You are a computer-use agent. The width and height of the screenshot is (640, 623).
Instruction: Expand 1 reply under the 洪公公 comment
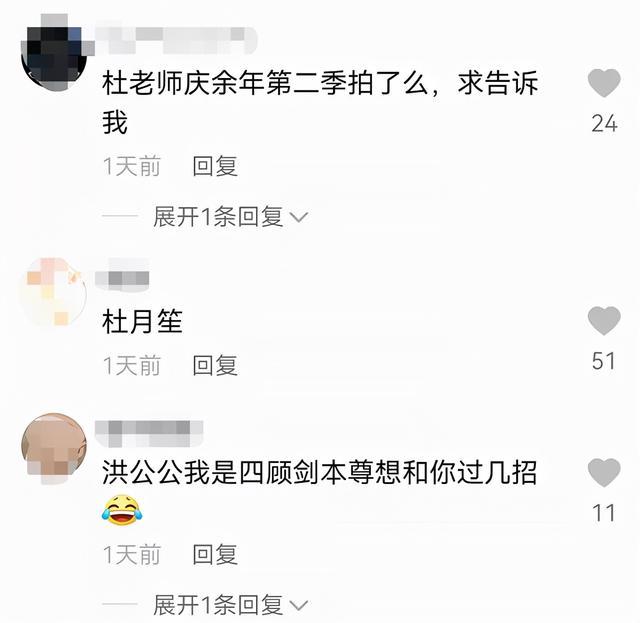point(230,605)
